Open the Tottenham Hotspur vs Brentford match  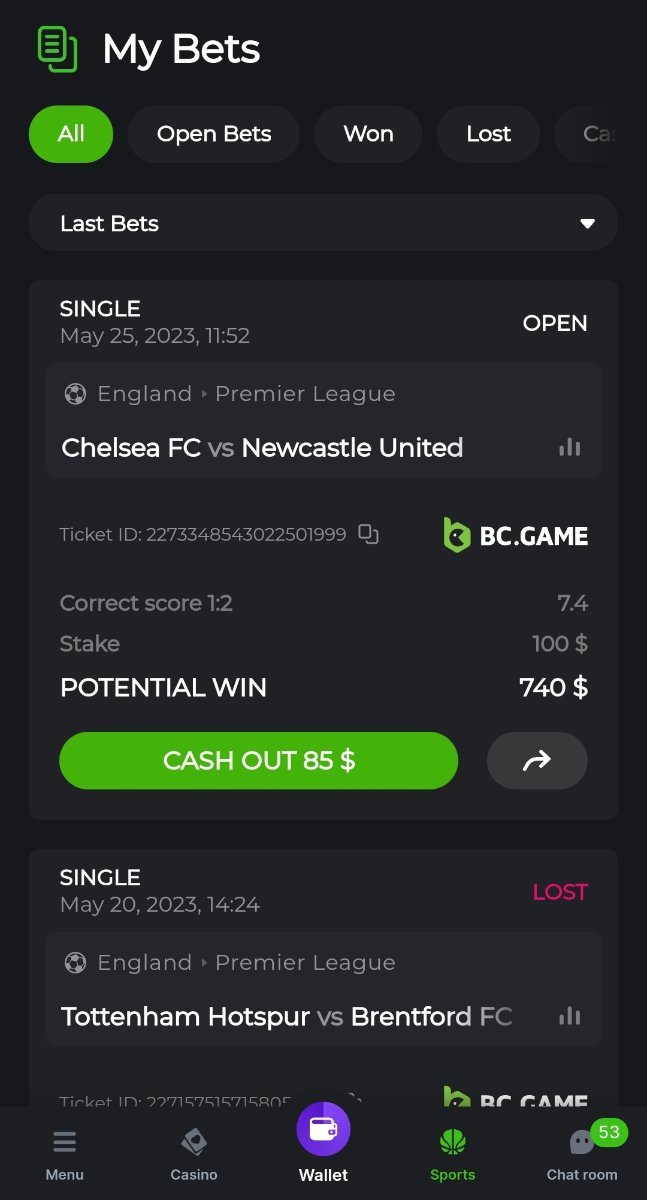[286, 1017]
